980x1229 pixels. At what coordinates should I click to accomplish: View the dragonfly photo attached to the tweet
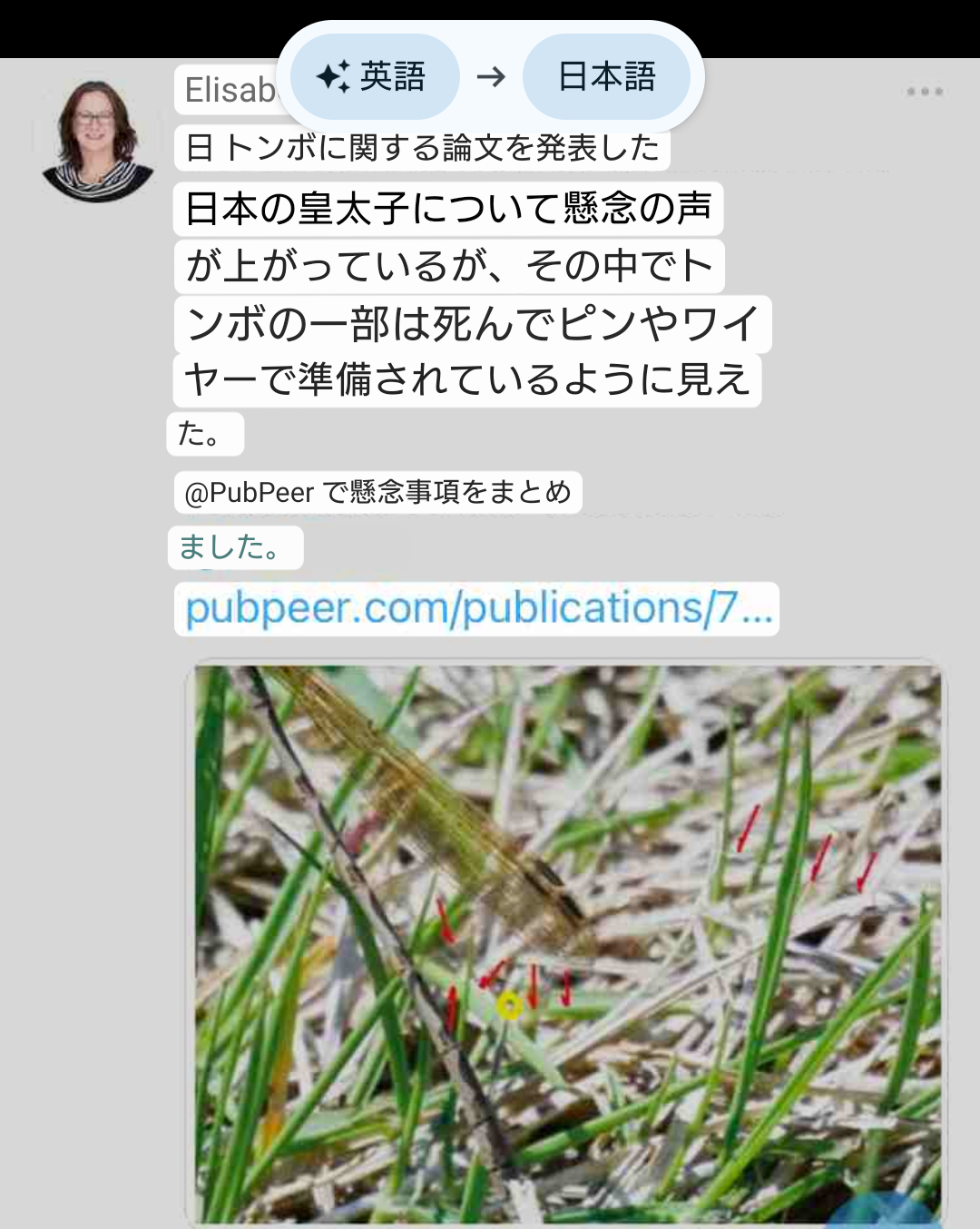568,944
